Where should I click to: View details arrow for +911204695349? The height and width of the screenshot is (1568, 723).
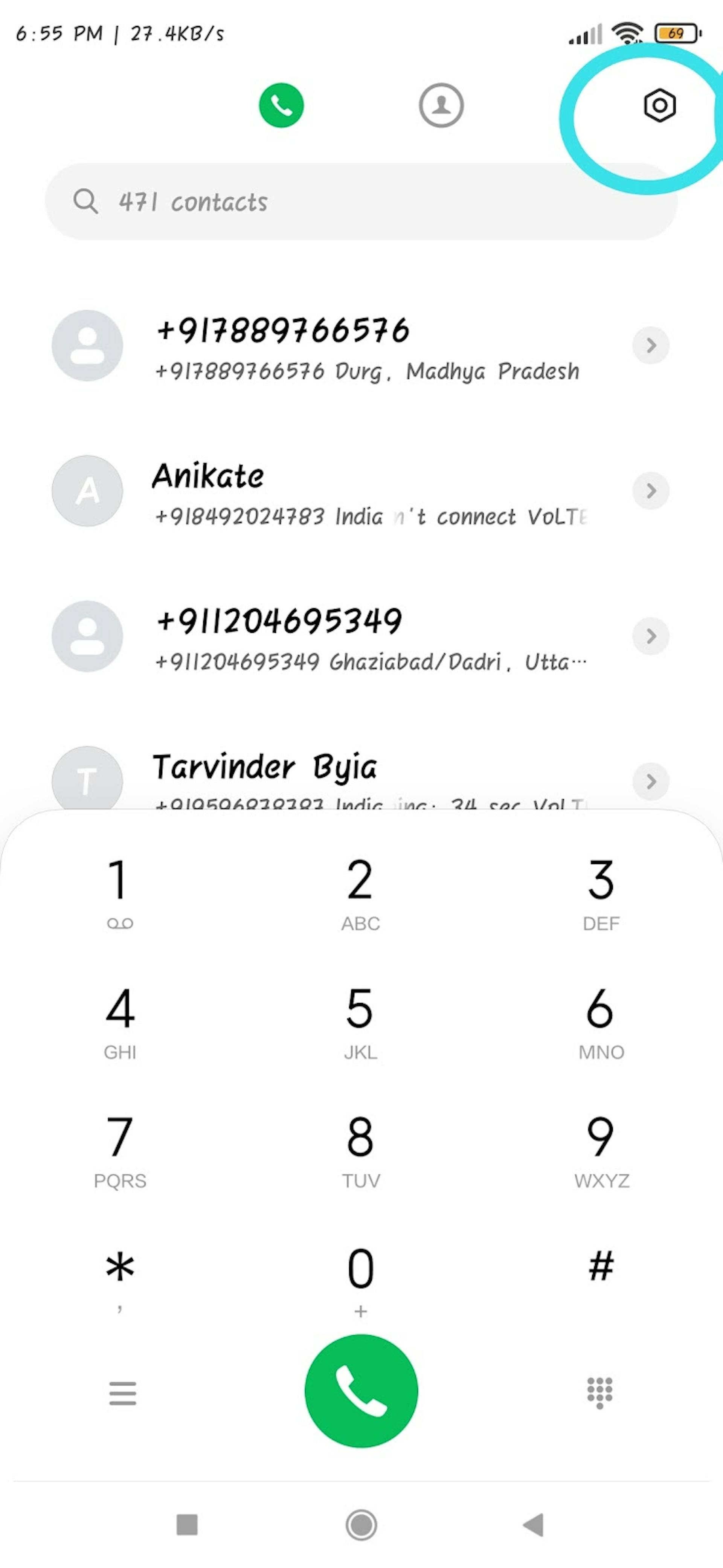click(651, 636)
